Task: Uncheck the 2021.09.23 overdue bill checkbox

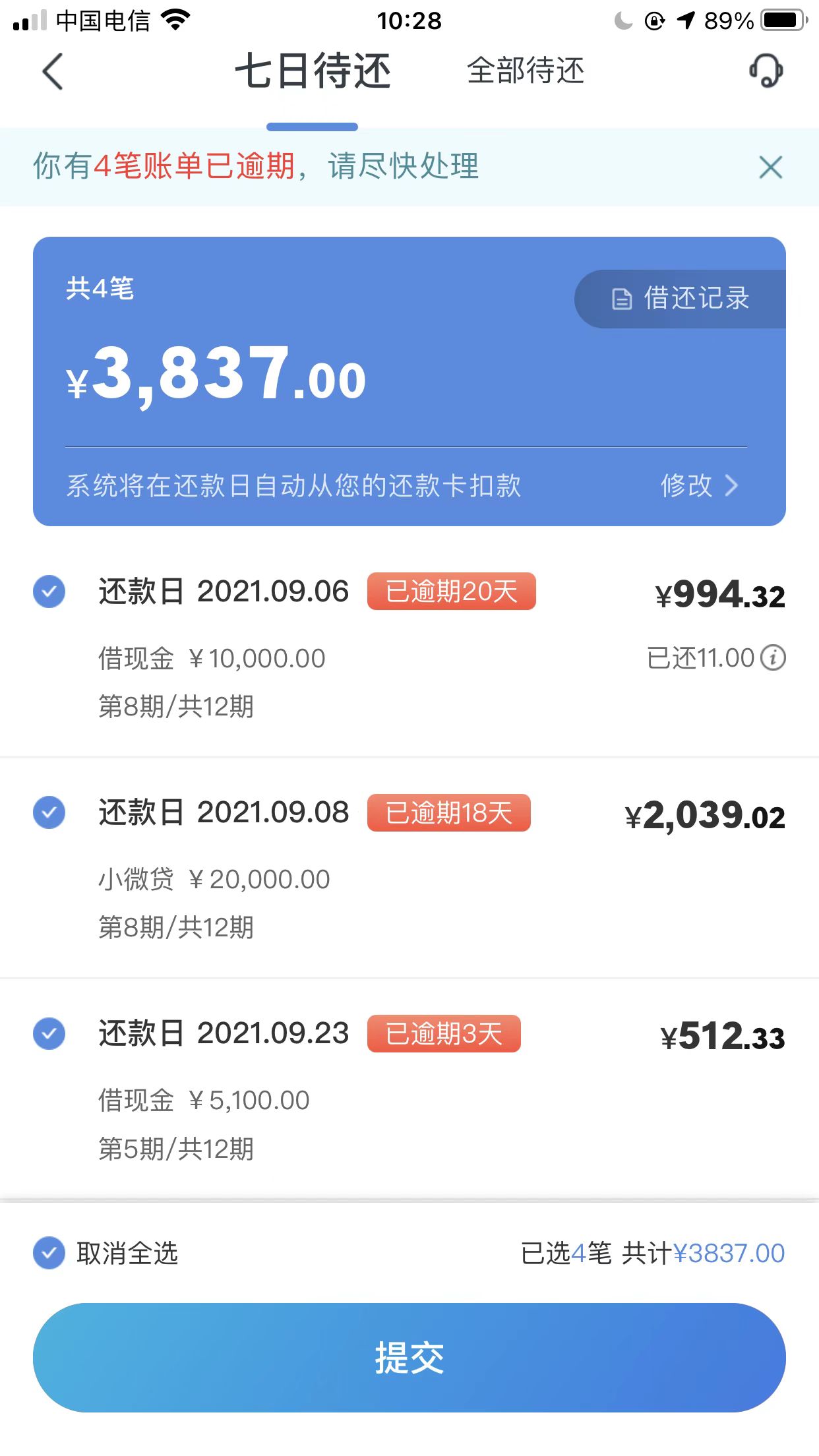Action: pyautogui.click(x=49, y=1034)
